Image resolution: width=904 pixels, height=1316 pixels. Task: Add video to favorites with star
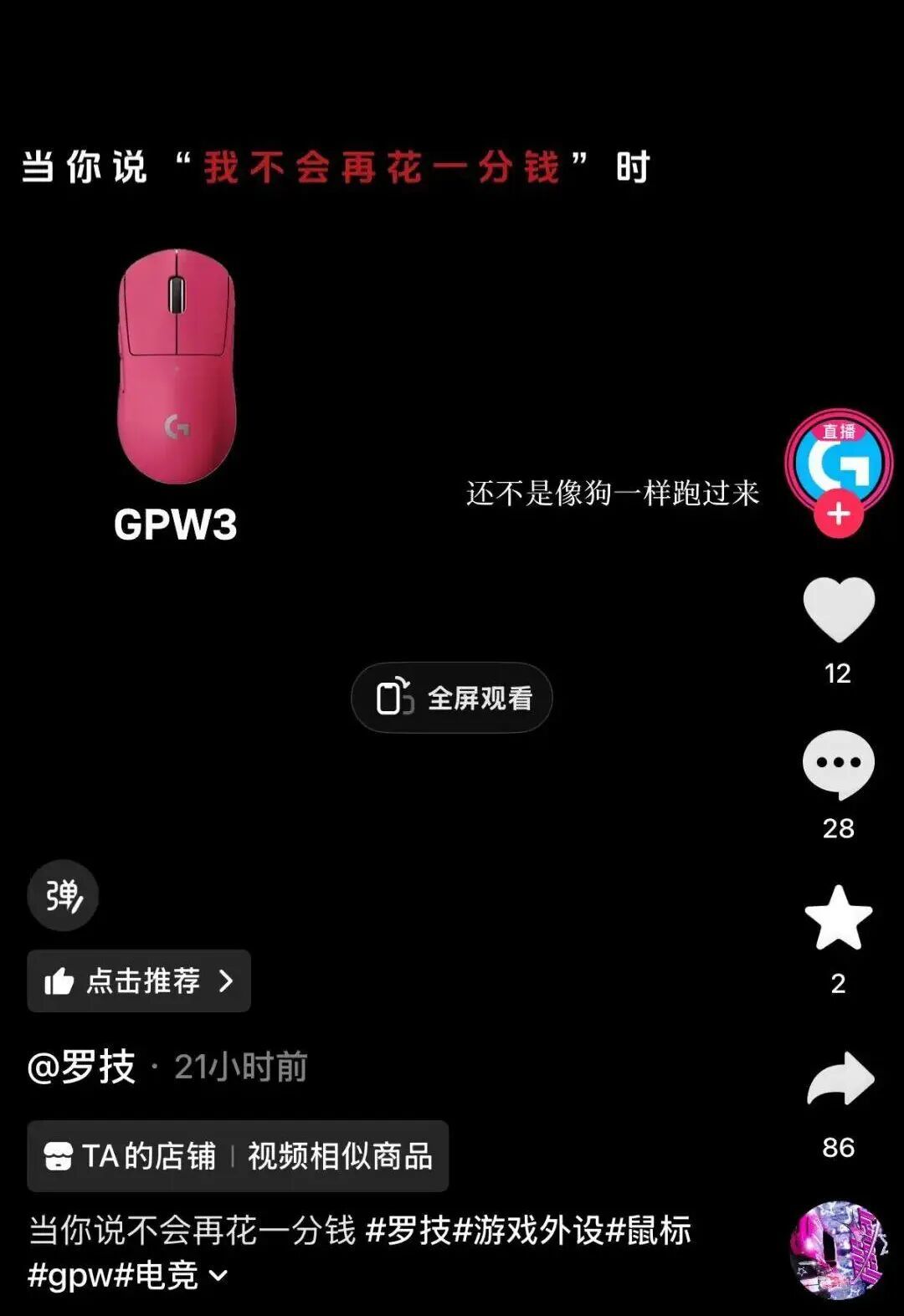click(x=839, y=918)
